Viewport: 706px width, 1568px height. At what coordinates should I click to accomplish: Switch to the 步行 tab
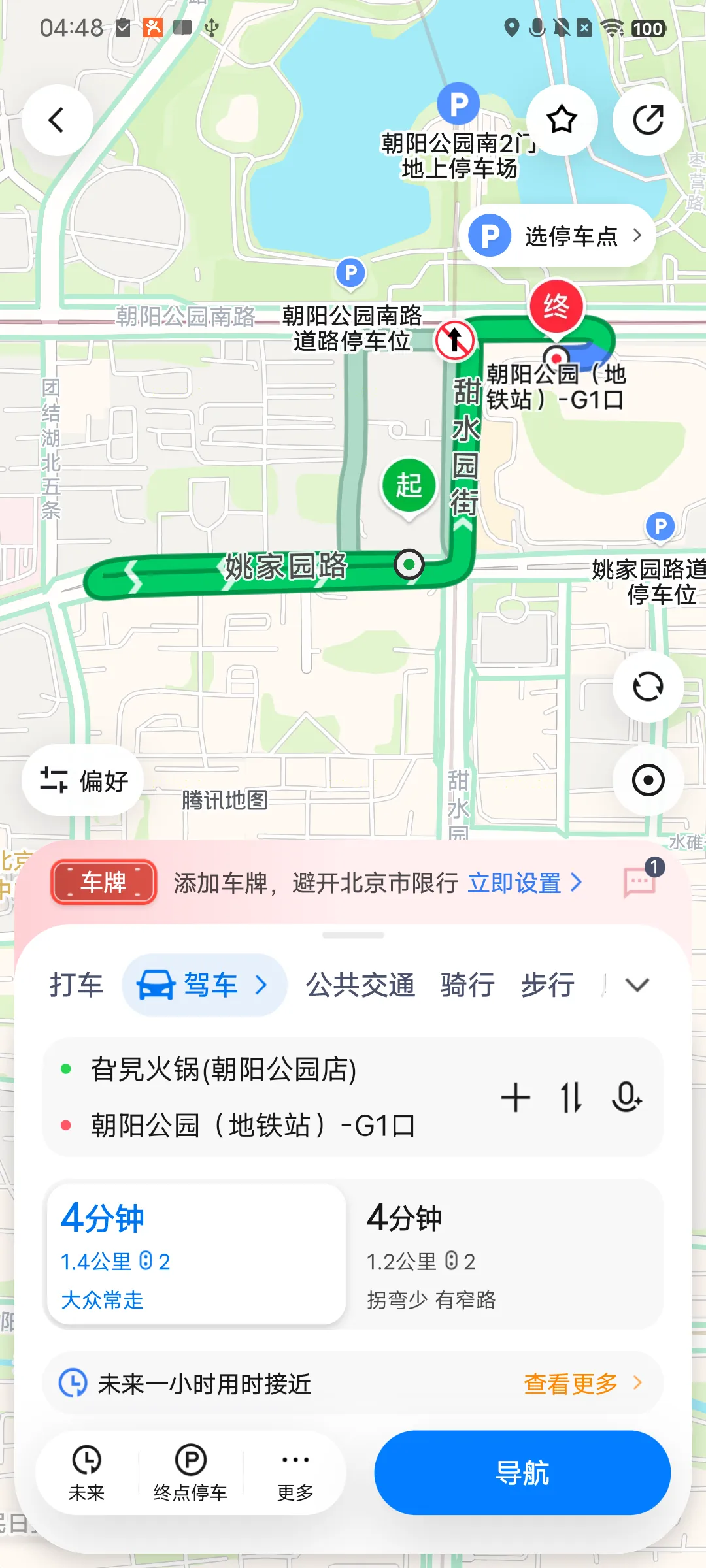point(548,985)
